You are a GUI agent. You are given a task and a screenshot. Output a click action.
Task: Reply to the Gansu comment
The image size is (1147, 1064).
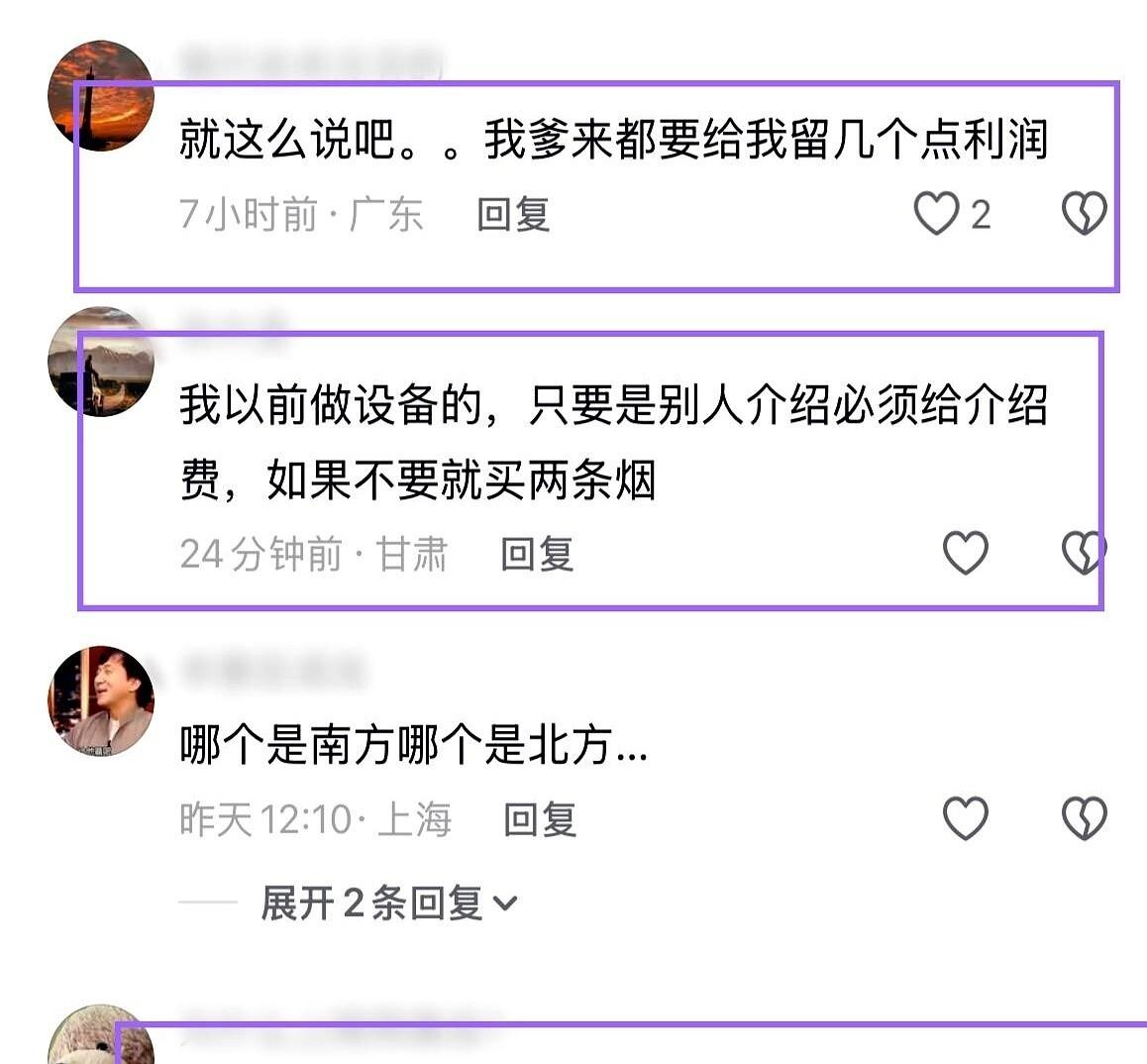tap(537, 554)
